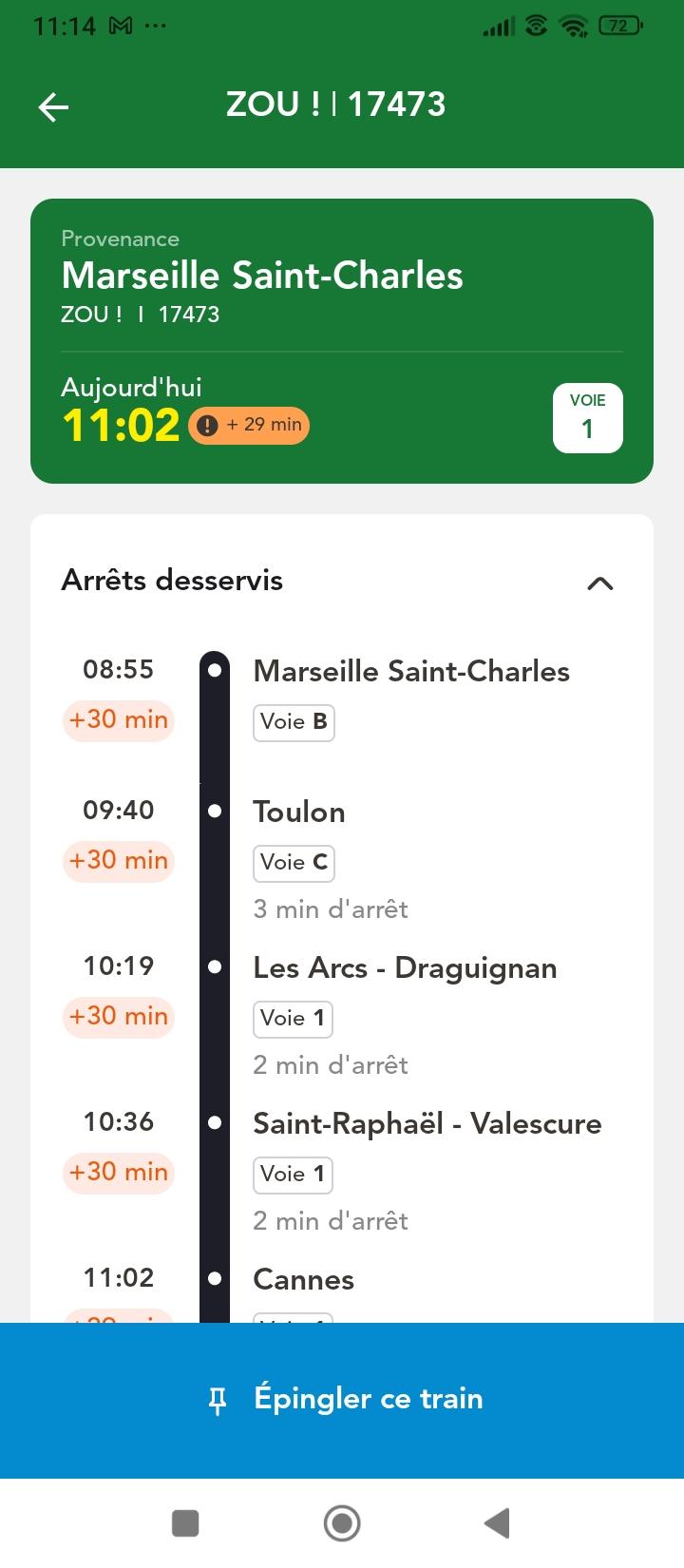Screen dimensions: 684x1568
Task: Tap the system back triangle
Action: (498, 1523)
